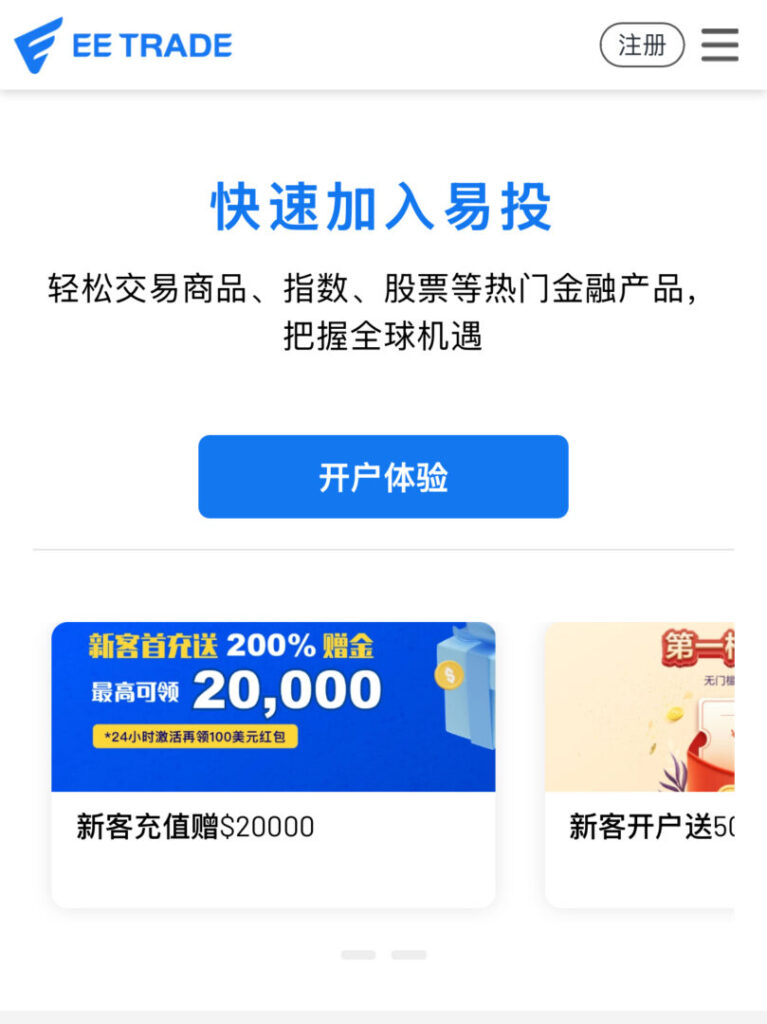Open the hamburger menu
Image resolution: width=767 pixels, height=1024 pixels.
[x=719, y=45]
